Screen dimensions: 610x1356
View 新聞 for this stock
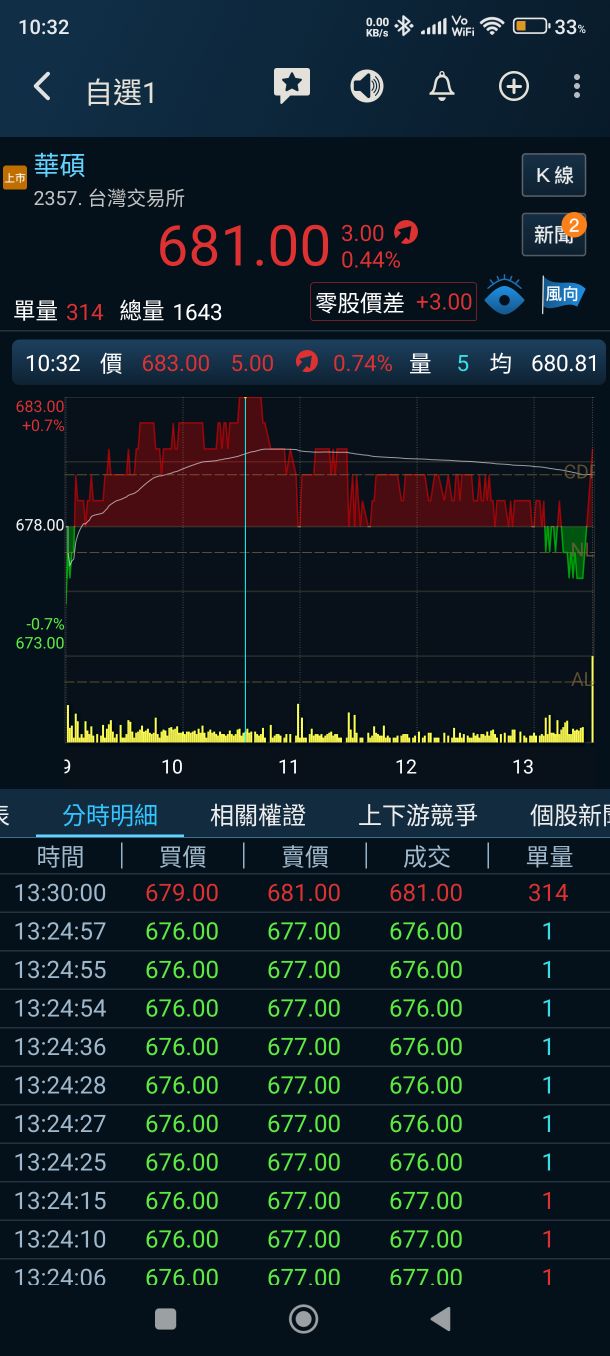click(x=553, y=235)
